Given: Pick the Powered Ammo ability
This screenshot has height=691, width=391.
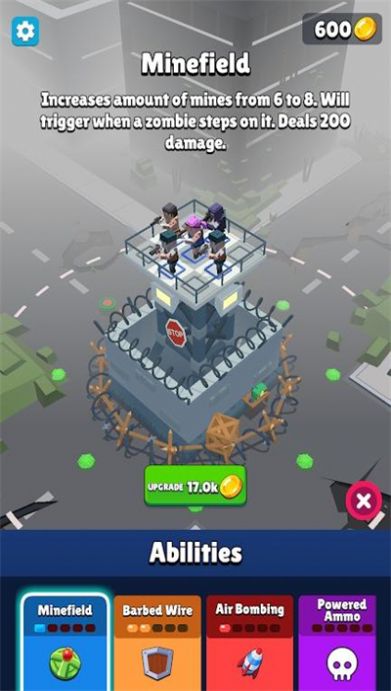Looking at the screenshot, I should [x=342, y=643].
